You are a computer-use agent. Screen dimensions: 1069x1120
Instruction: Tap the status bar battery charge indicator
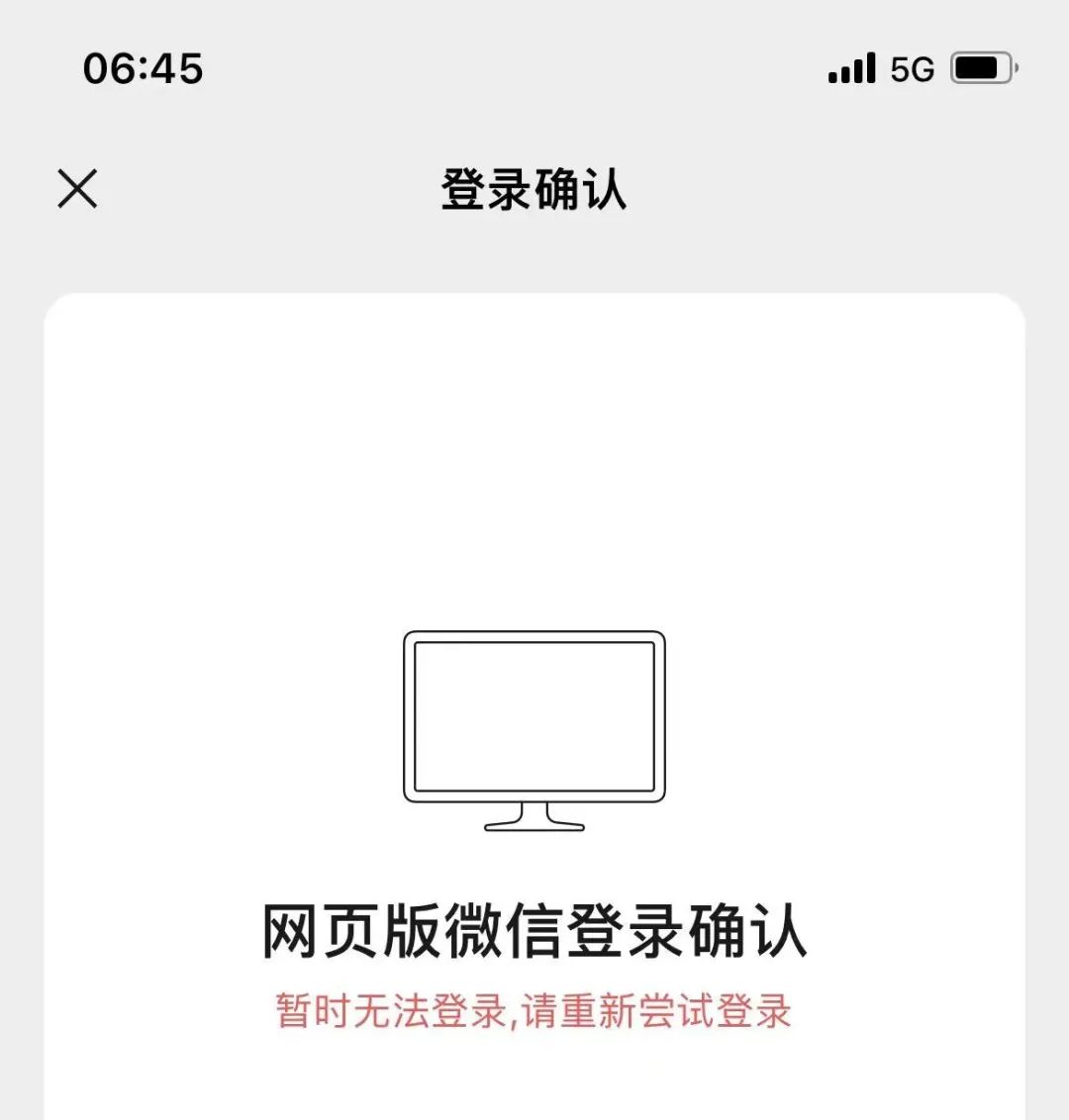click(x=978, y=69)
